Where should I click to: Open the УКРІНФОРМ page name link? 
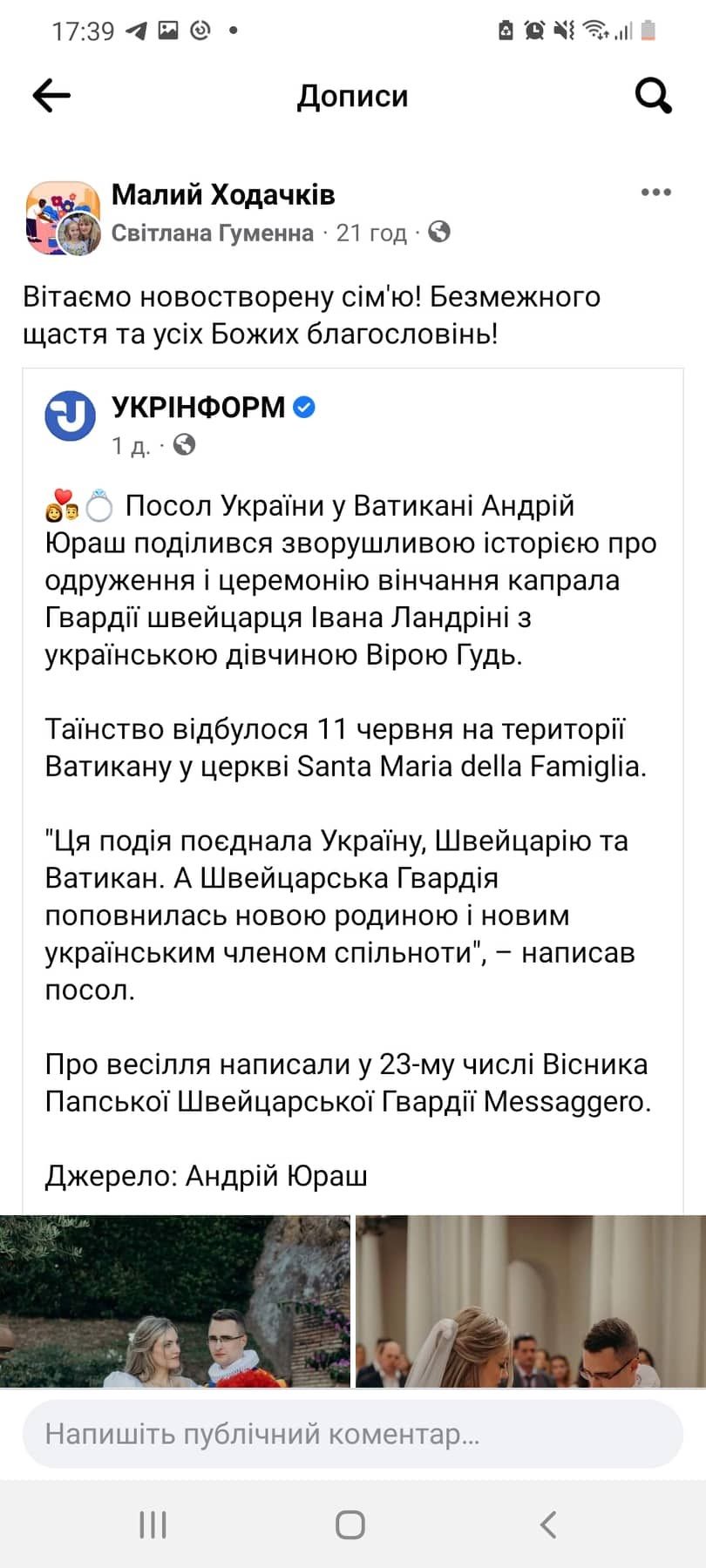pos(200,406)
